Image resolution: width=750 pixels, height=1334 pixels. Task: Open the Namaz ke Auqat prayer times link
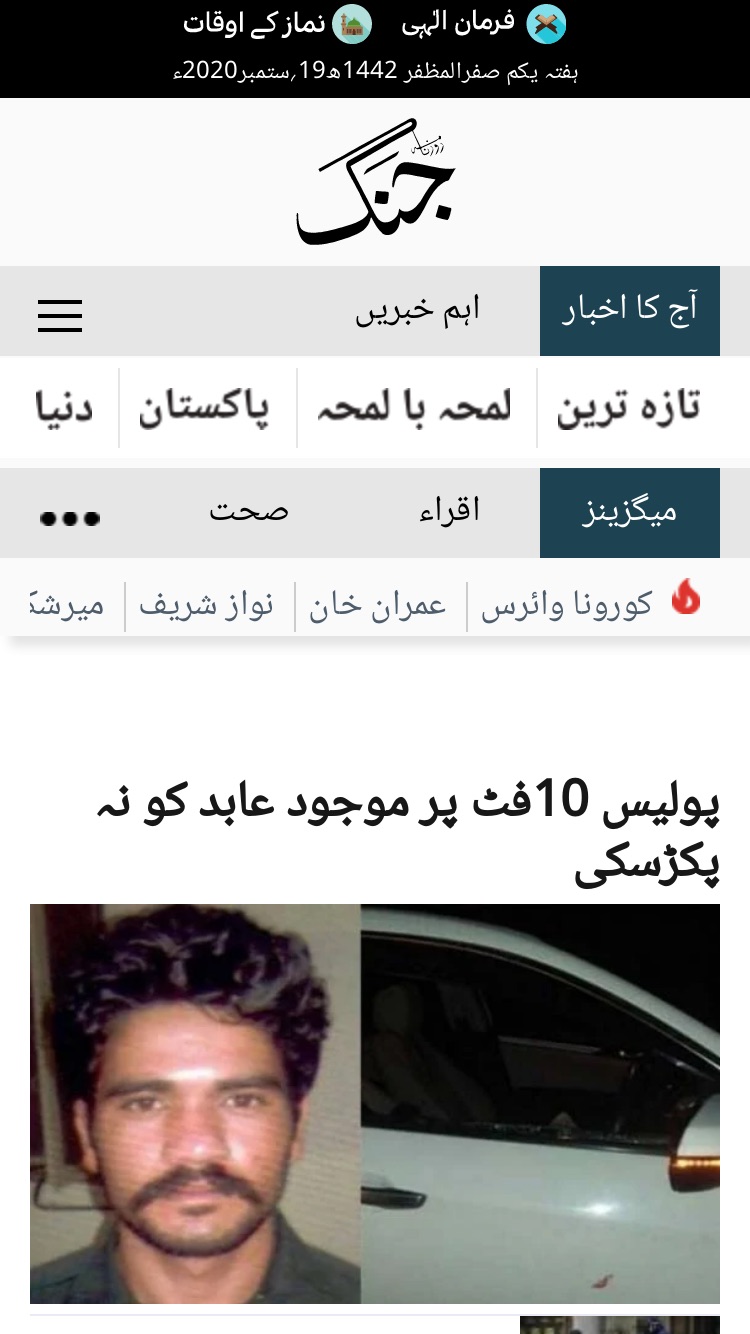[x=277, y=24]
